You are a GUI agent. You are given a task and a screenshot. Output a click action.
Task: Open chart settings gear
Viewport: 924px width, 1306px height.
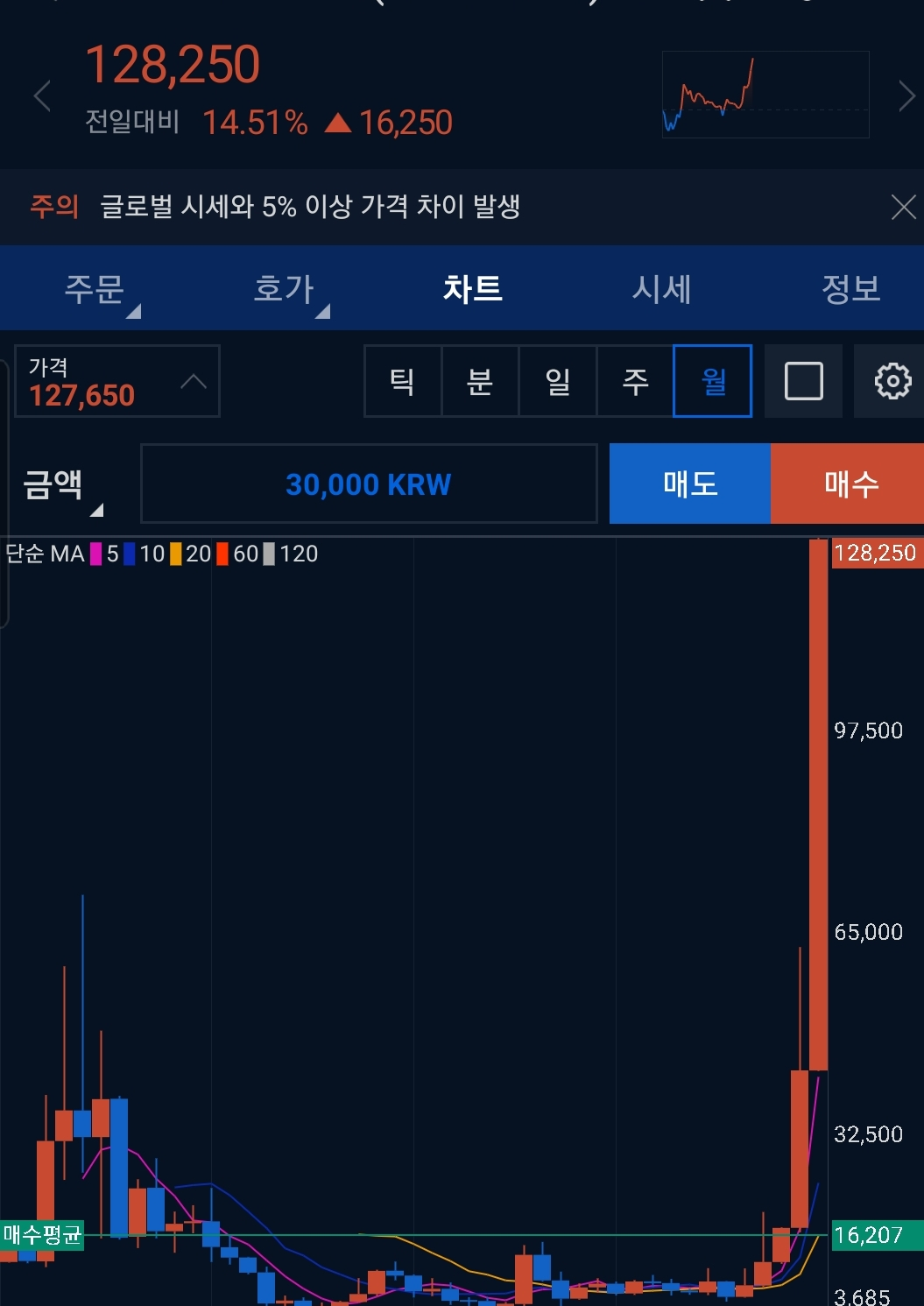(x=892, y=381)
